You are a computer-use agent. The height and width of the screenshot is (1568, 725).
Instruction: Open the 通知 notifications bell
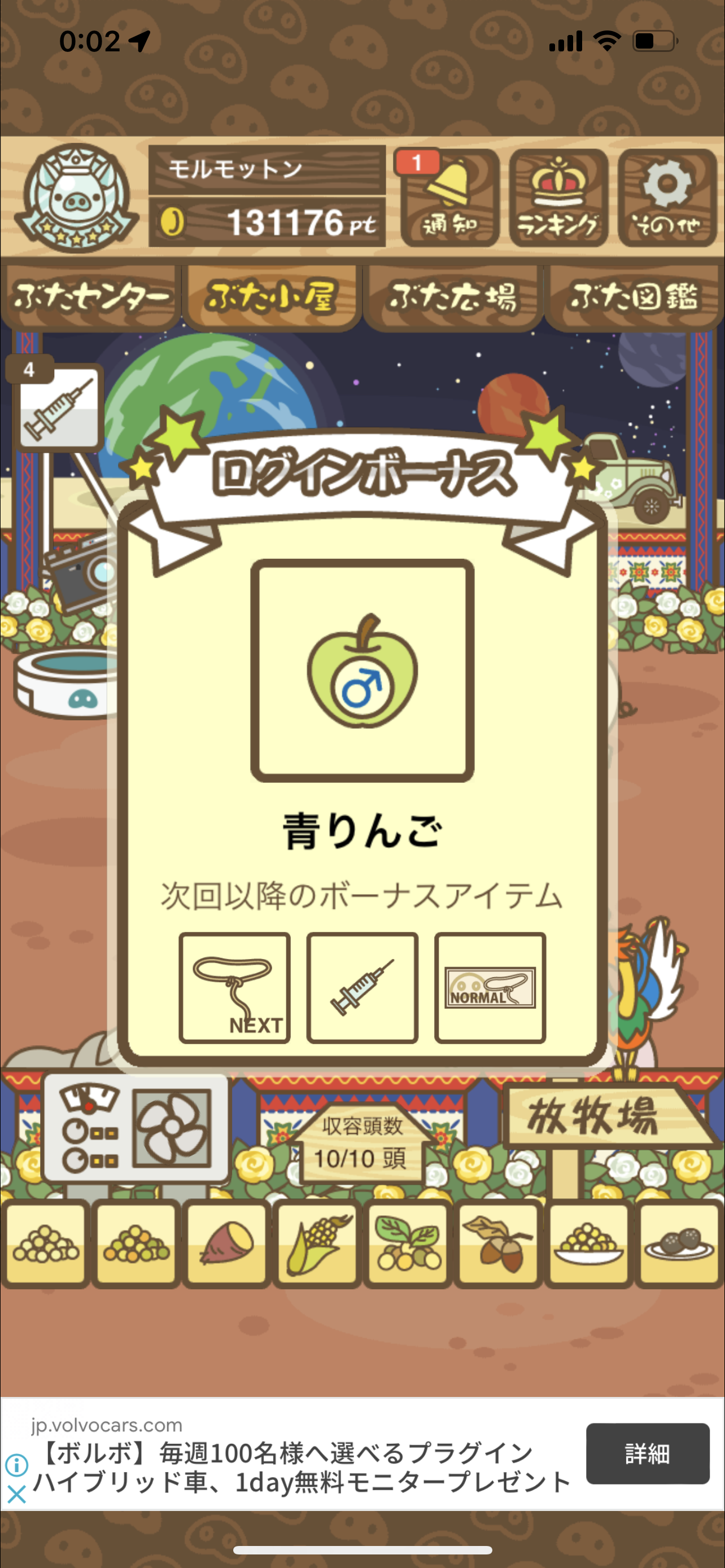[450, 197]
